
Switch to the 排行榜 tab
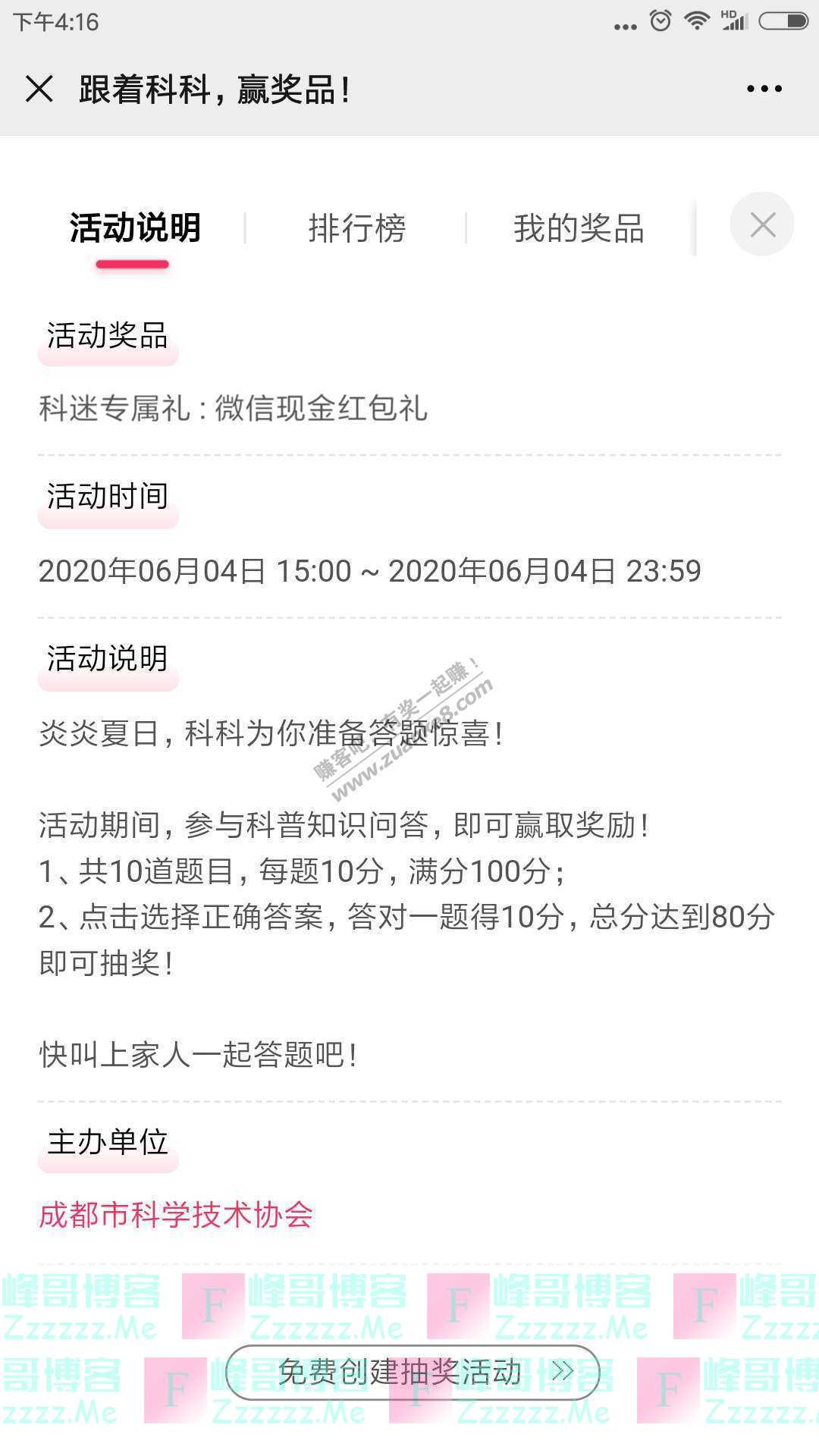point(356,228)
